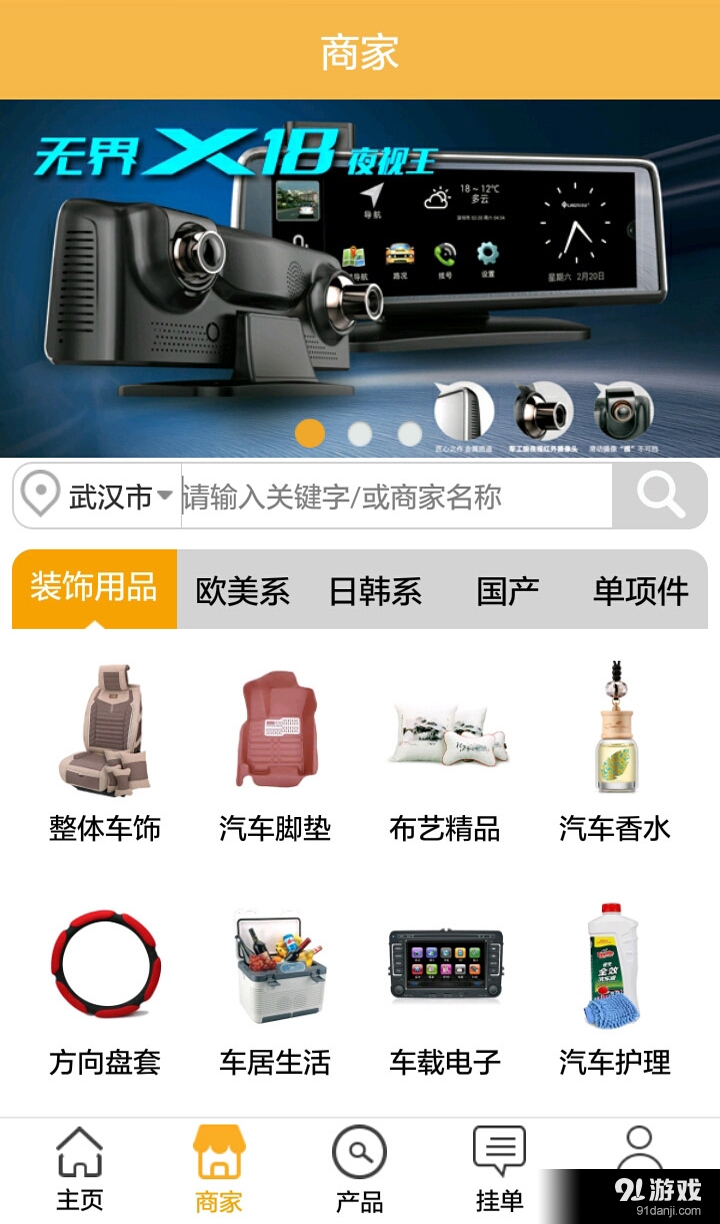Switch to the 欧美系 tab
The image size is (720, 1224).
tap(243, 590)
